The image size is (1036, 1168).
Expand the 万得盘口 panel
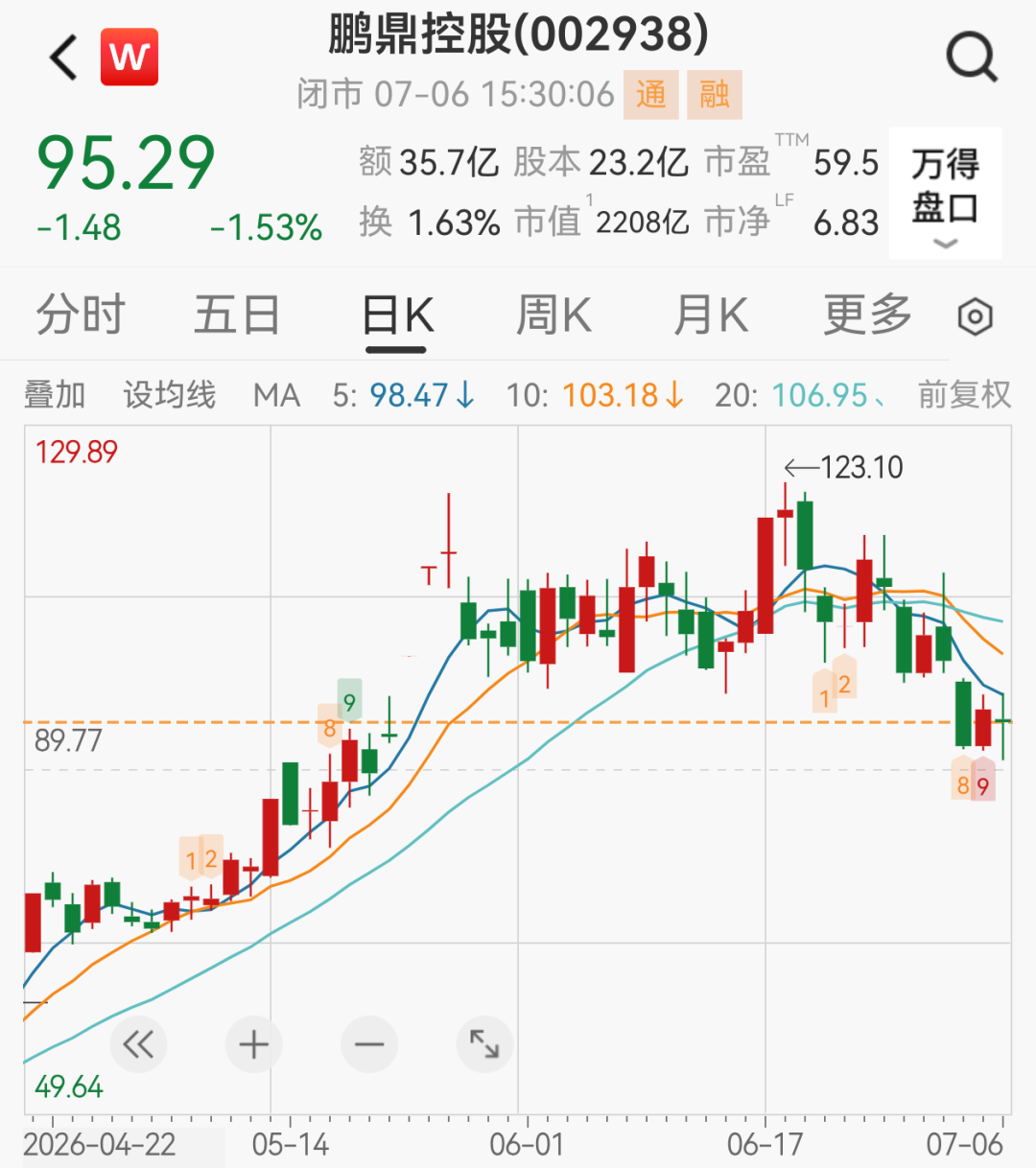[x=945, y=194]
